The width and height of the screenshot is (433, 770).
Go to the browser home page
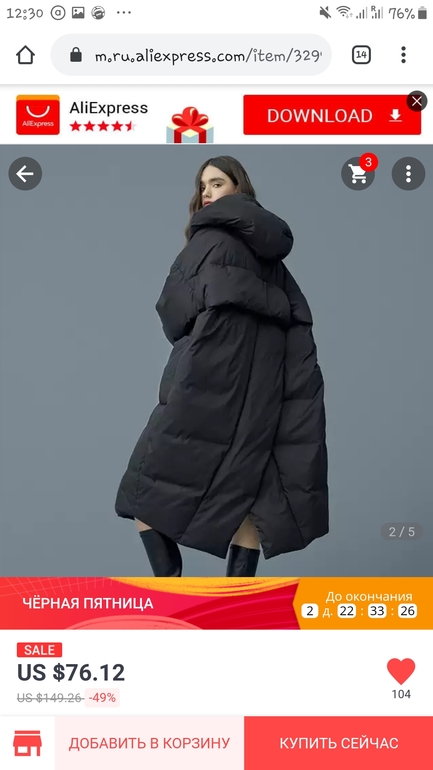point(26,55)
